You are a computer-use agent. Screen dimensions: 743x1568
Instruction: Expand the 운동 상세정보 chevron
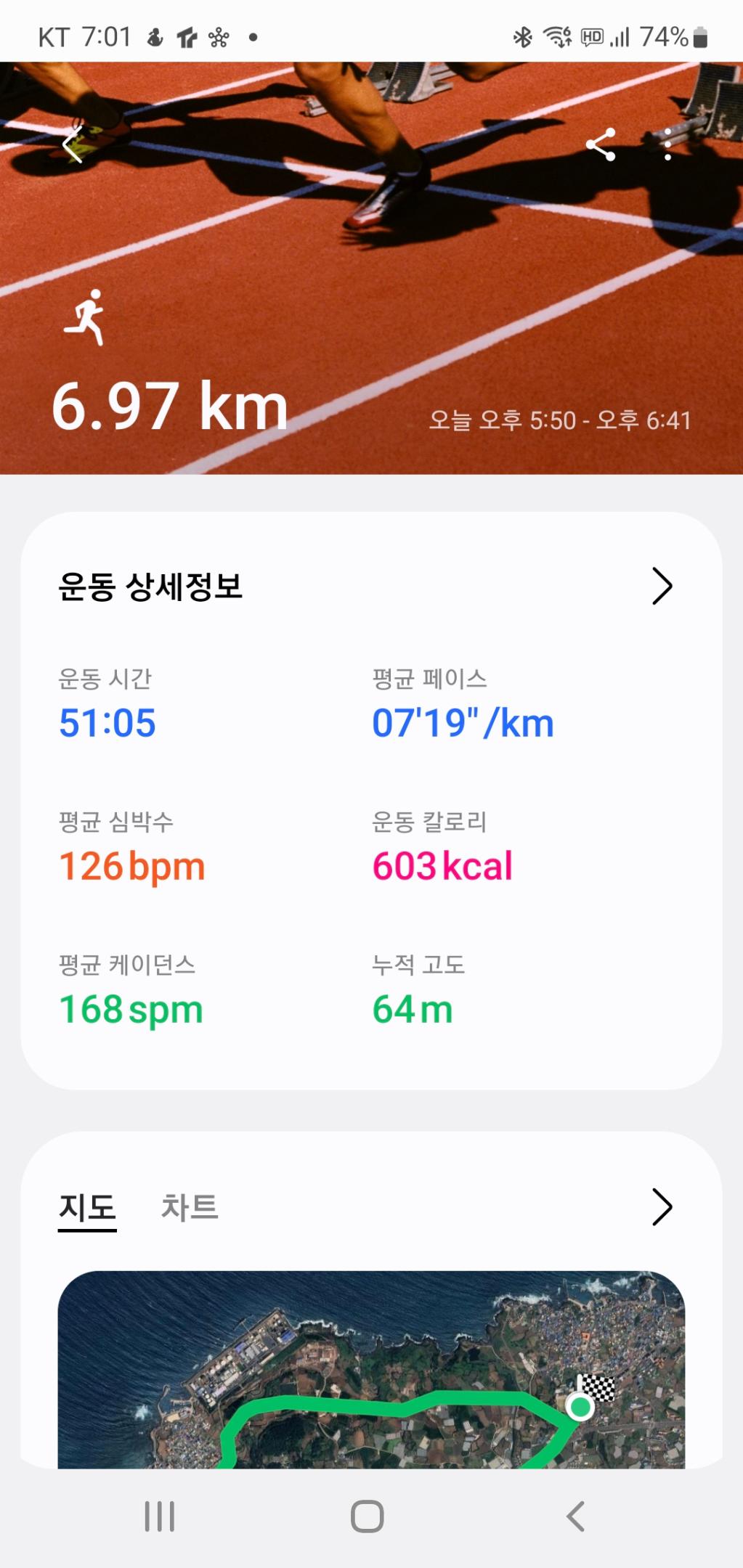tap(662, 586)
